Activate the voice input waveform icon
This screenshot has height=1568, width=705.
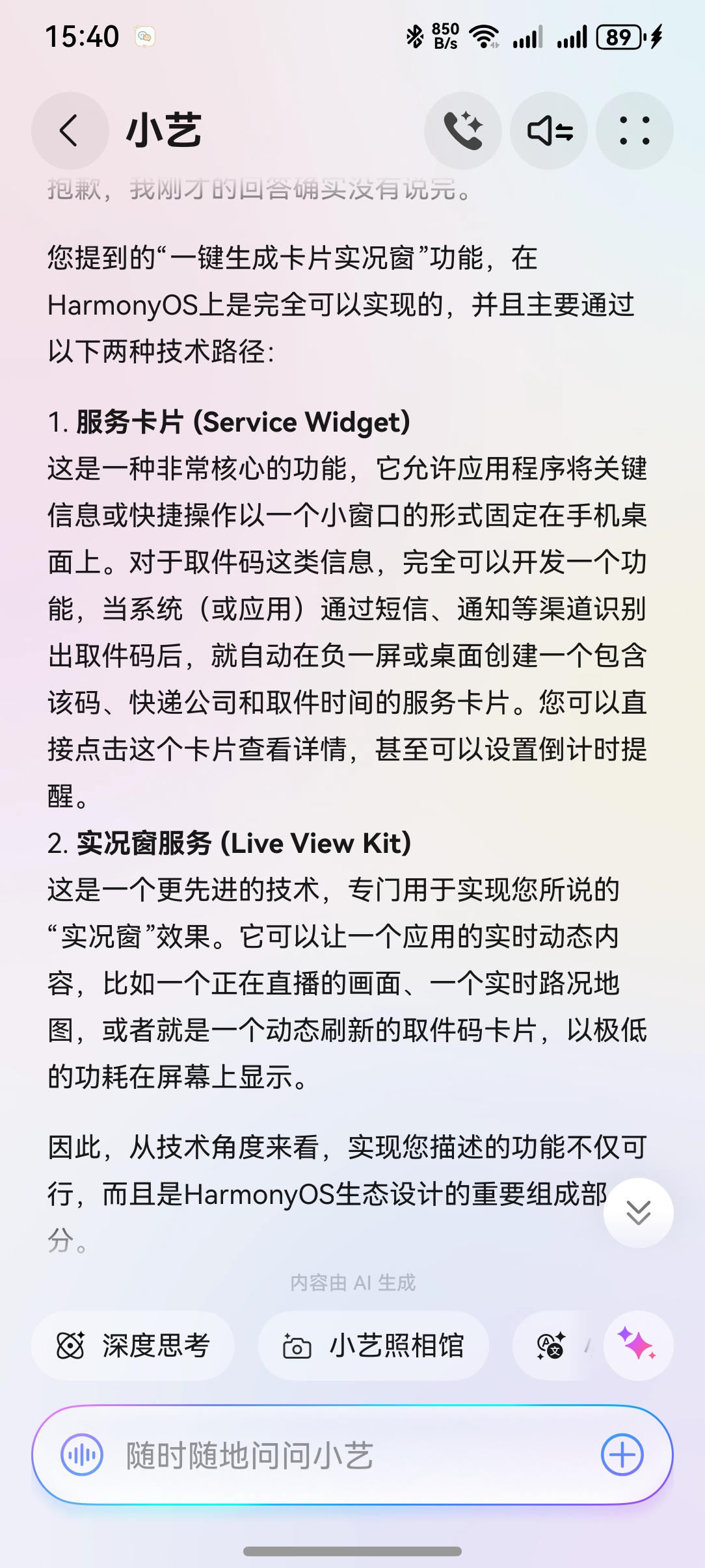pos(82,1455)
